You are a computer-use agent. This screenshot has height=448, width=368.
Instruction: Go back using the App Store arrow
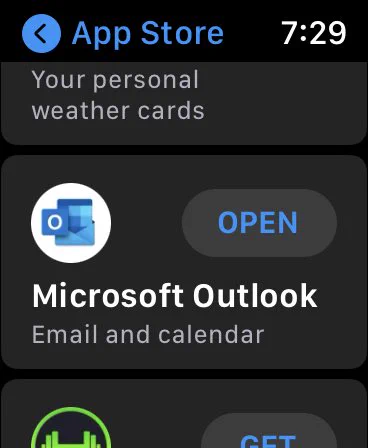click(x=41, y=33)
